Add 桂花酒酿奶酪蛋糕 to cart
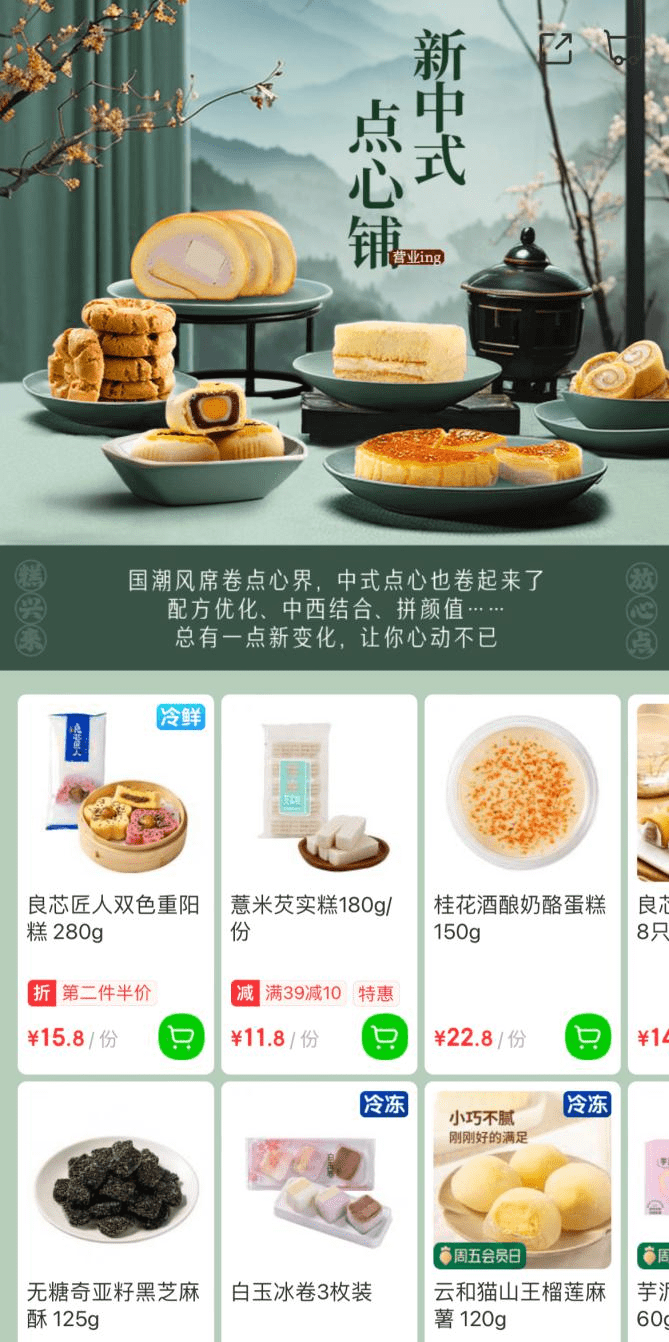The height and width of the screenshot is (1342, 669). [x=588, y=1037]
